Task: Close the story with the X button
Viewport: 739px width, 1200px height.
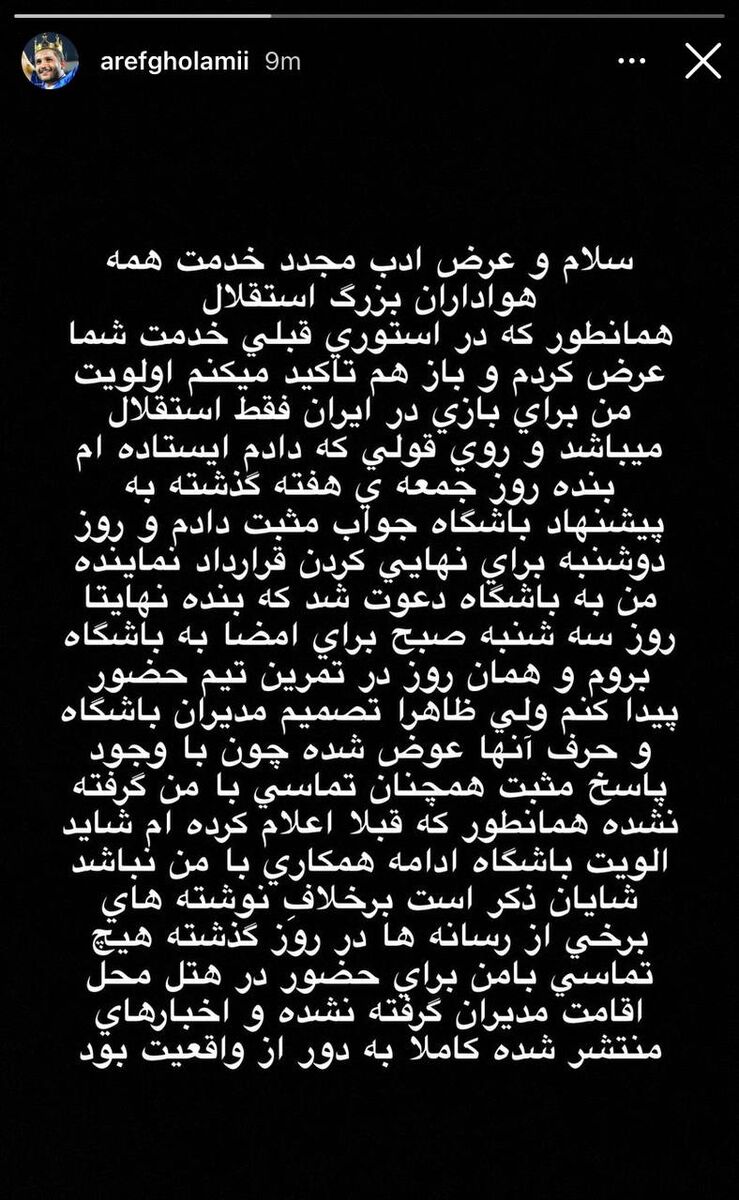Action: 705,60
